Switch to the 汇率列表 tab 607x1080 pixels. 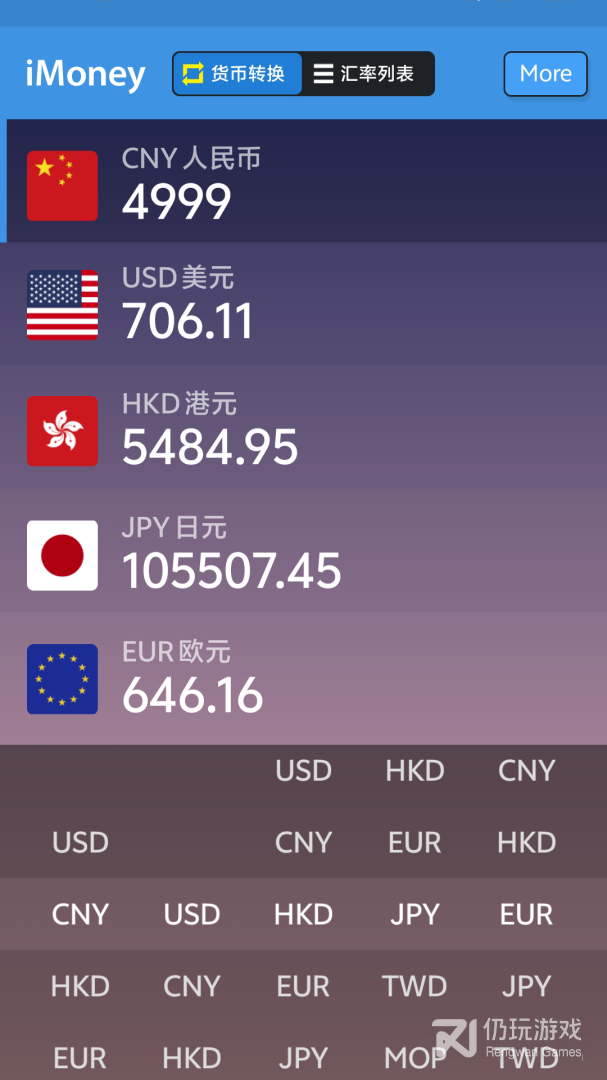point(368,74)
